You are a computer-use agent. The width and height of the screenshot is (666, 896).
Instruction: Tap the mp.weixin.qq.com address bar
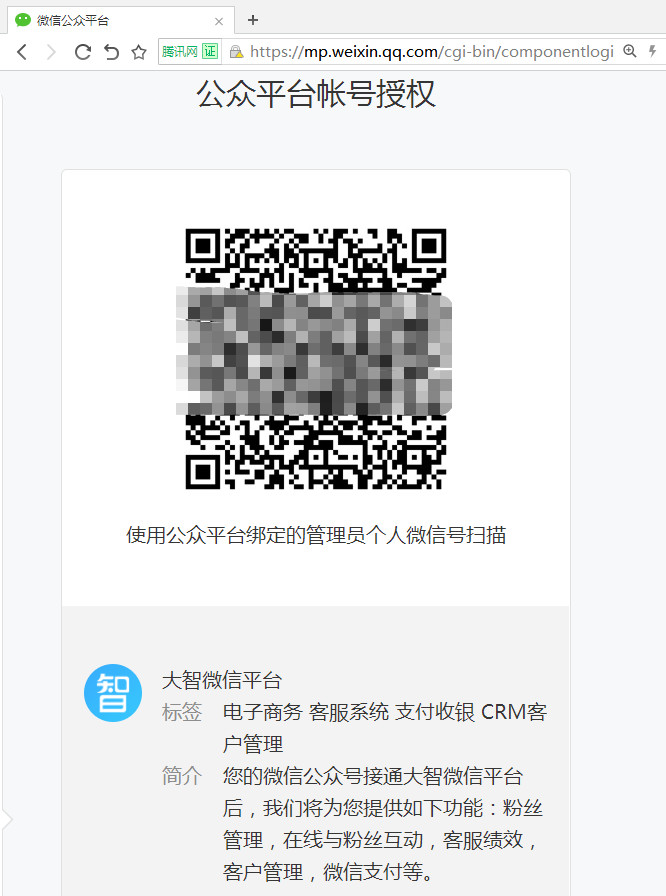click(x=430, y=52)
